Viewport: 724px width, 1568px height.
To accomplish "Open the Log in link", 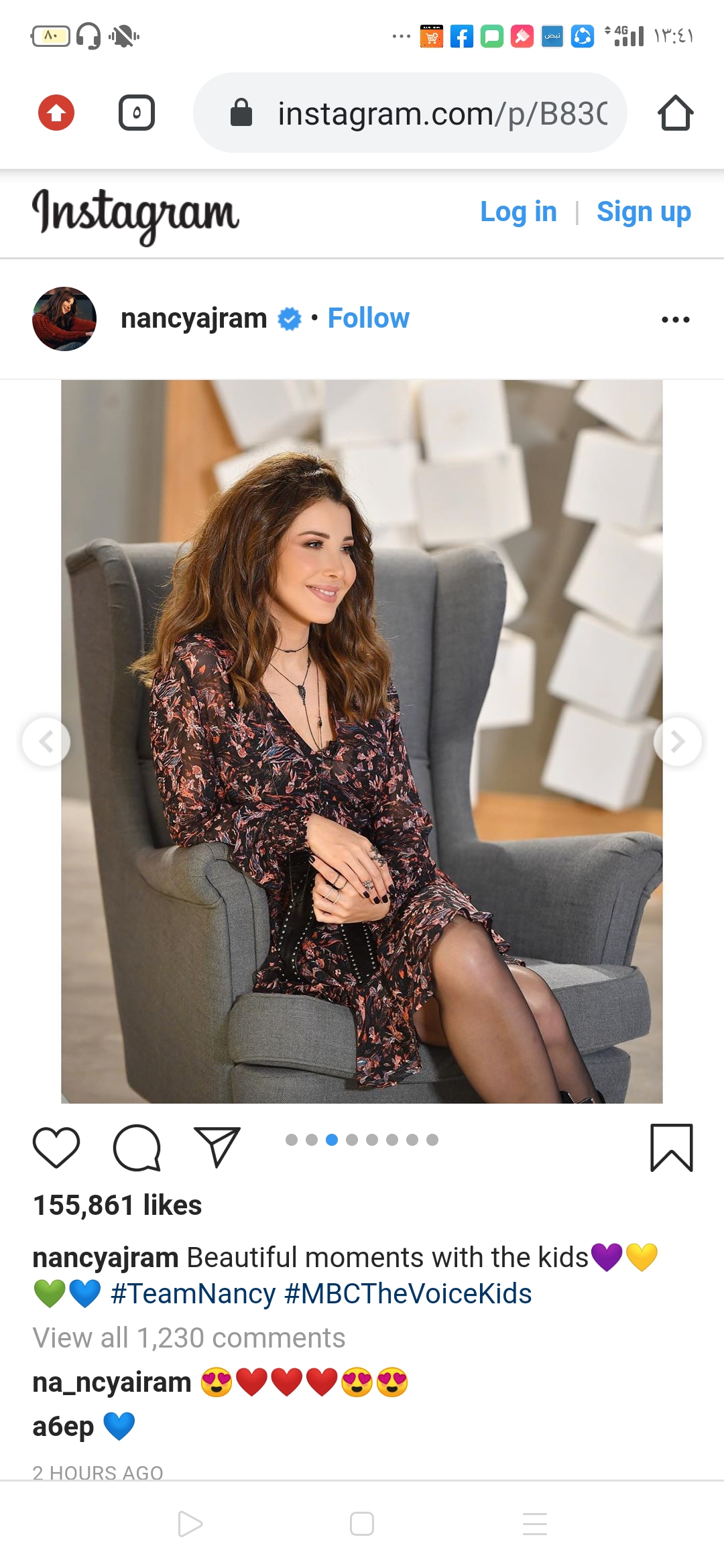I will (518, 212).
